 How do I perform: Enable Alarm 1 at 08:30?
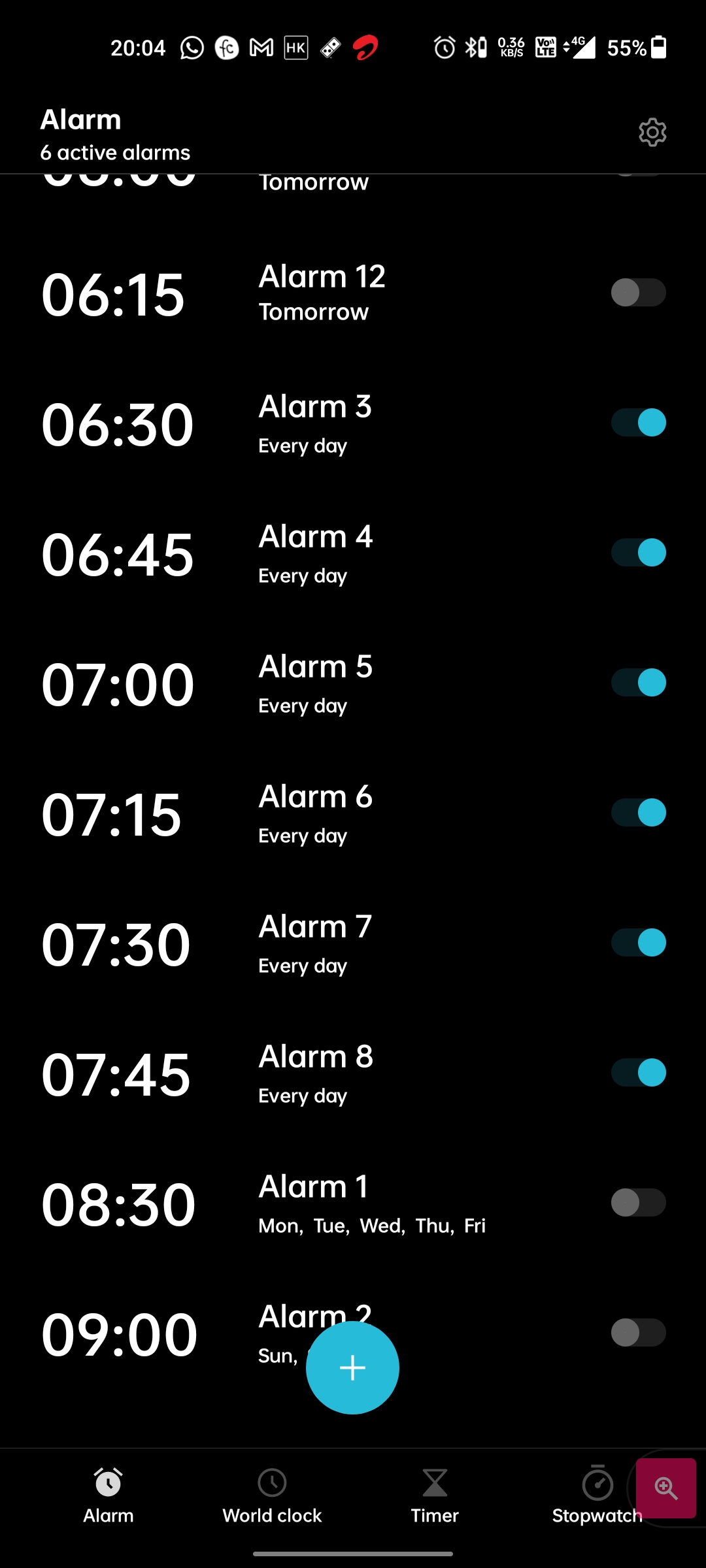point(638,1203)
